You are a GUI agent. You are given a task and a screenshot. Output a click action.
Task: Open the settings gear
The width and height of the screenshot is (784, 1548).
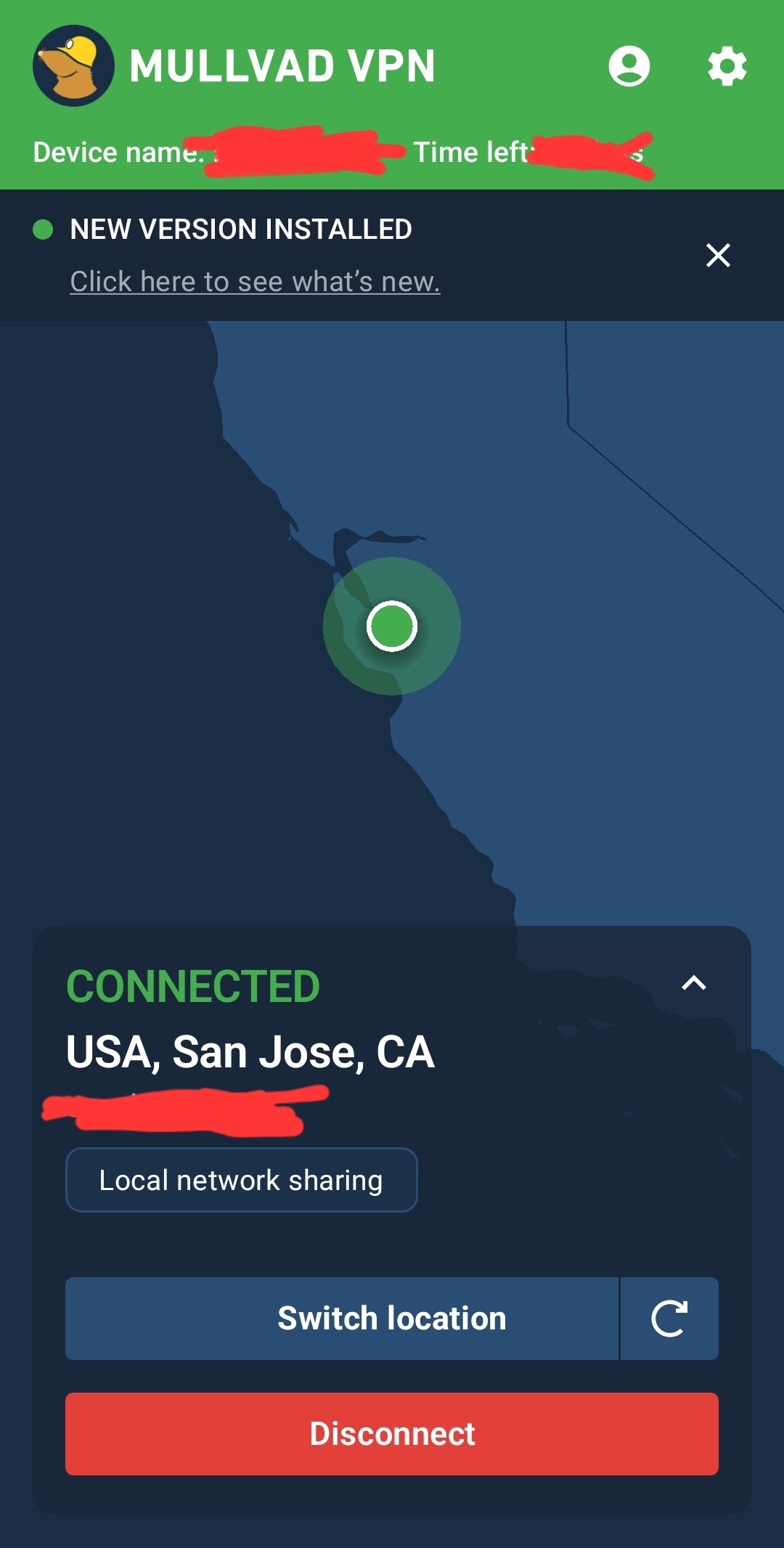point(727,66)
